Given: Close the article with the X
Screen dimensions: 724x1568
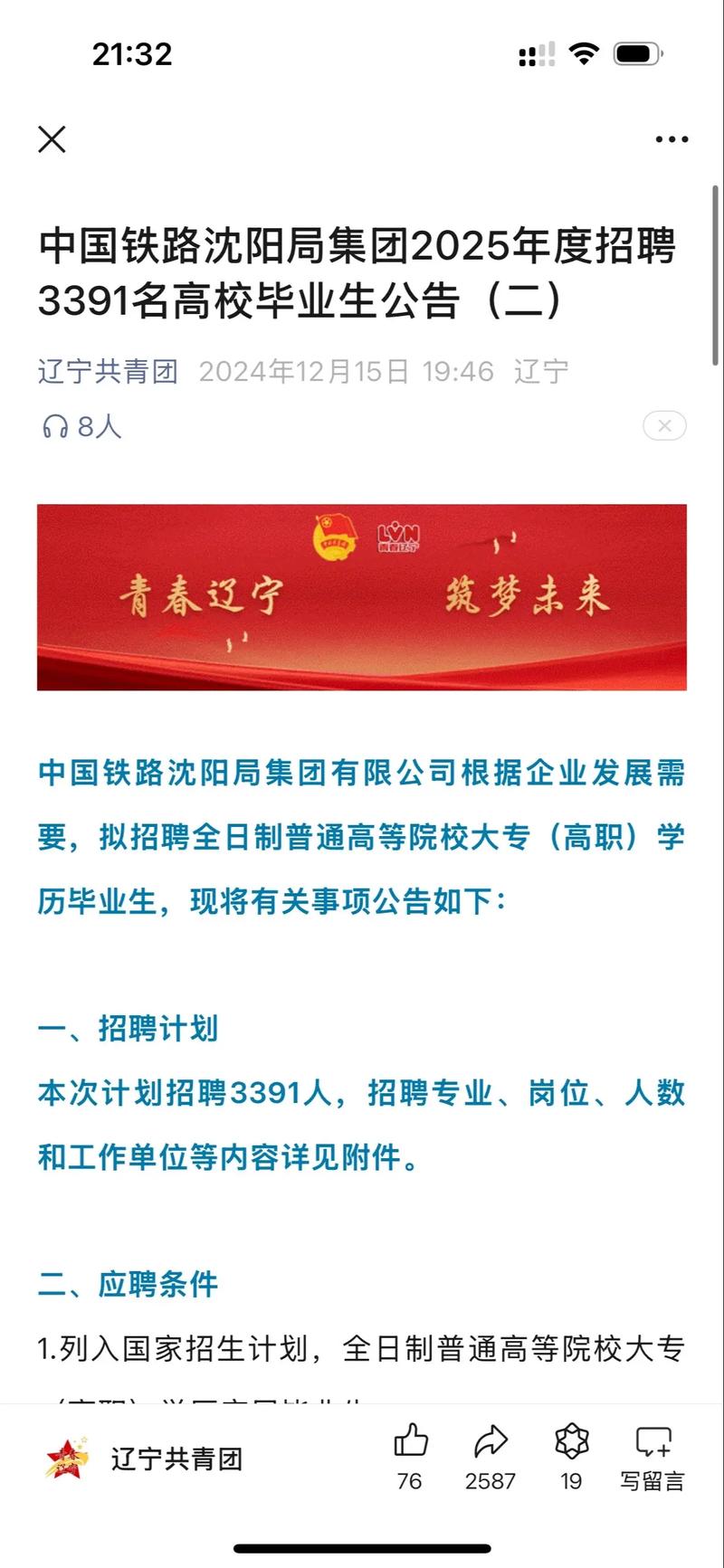Looking at the screenshot, I should click(x=52, y=138).
